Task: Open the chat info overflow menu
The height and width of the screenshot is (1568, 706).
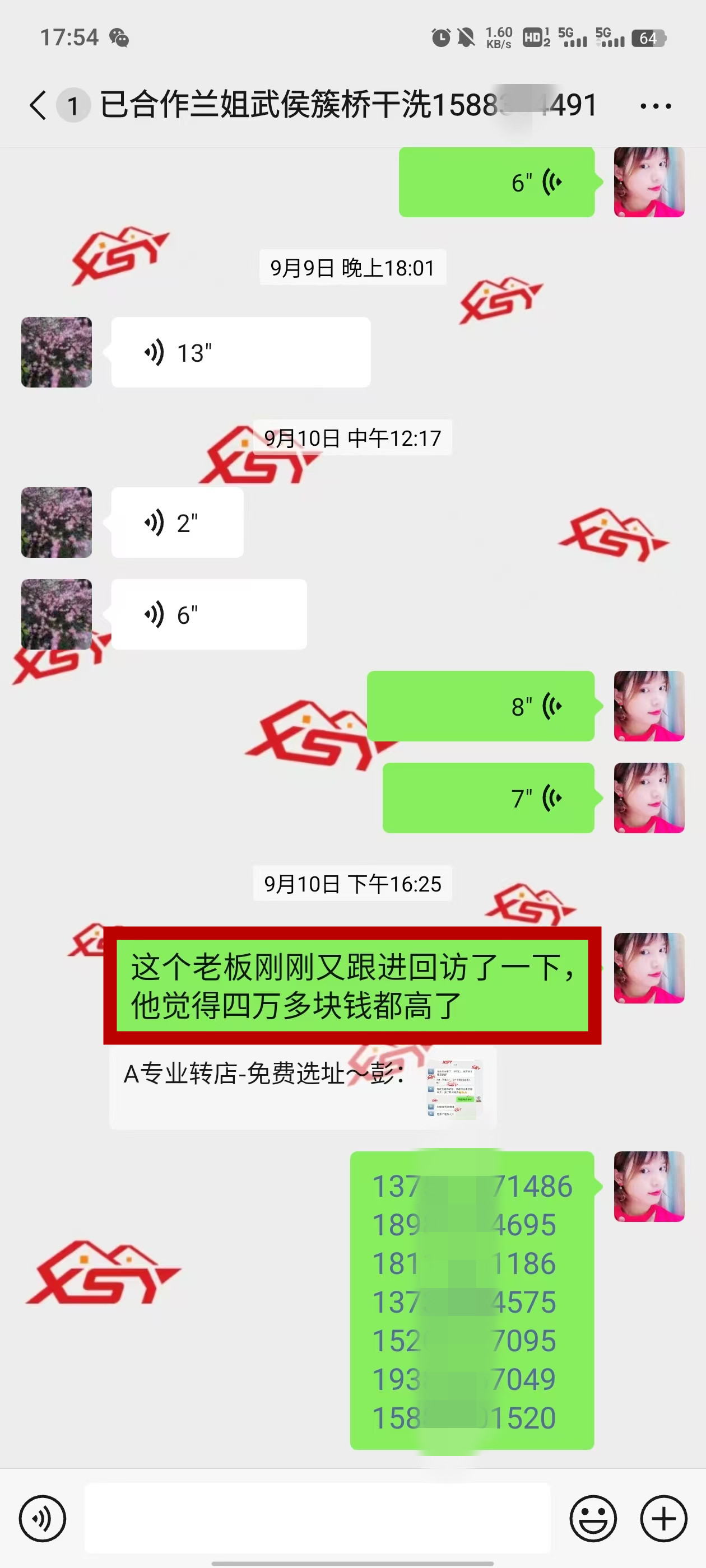Action: click(x=656, y=106)
